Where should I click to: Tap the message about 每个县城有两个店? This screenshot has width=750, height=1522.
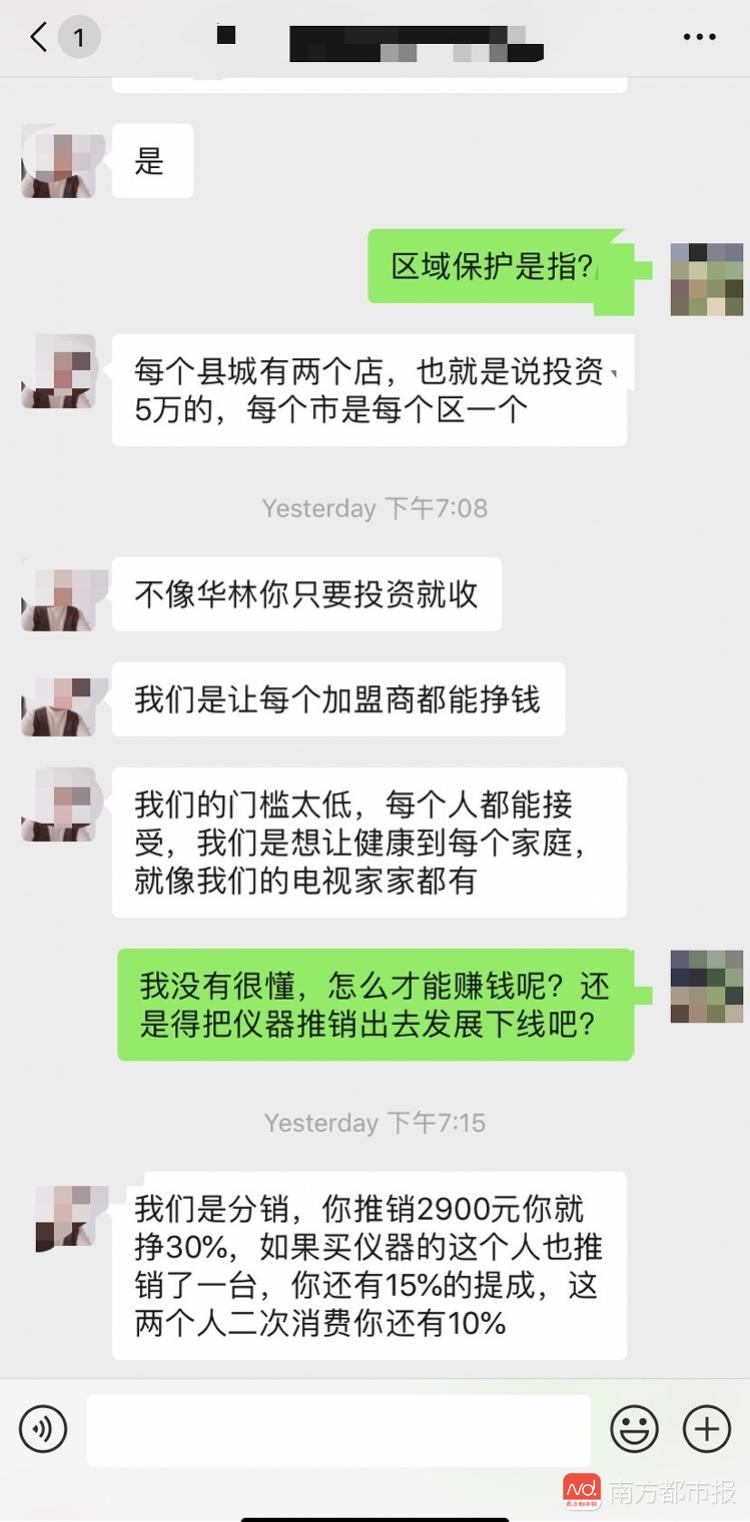point(370,390)
